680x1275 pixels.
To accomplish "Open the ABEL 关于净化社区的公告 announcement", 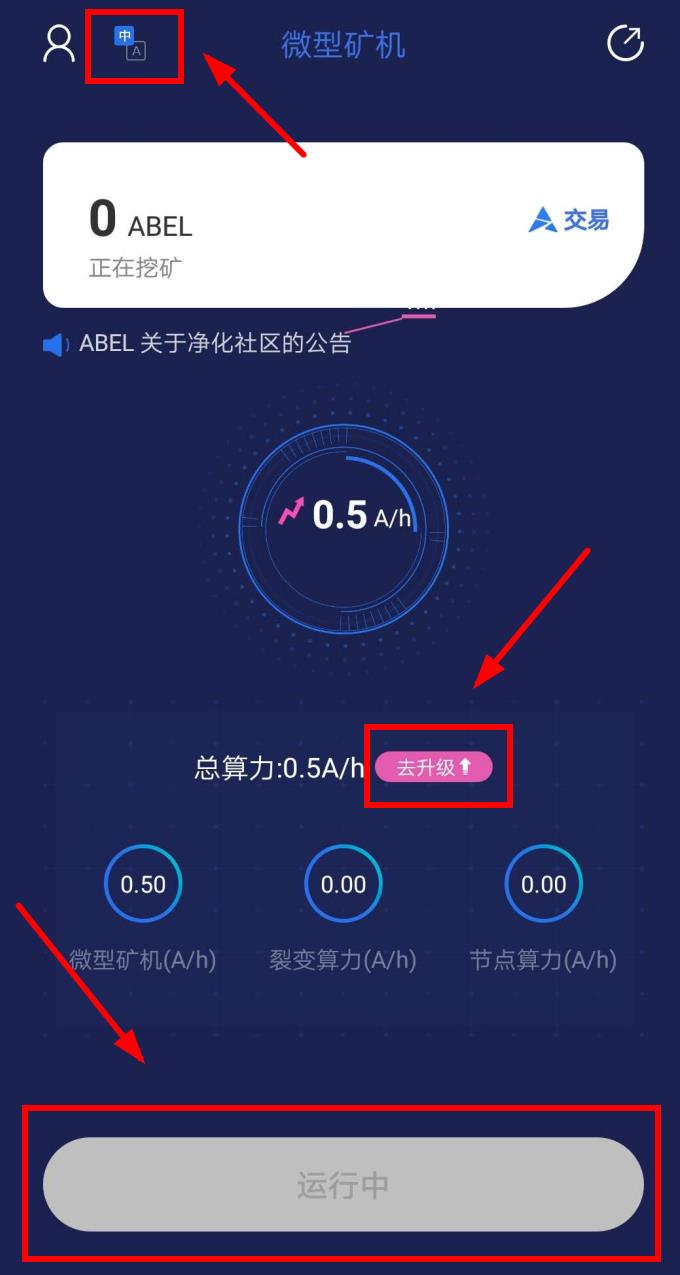I will [x=215, y=344].
